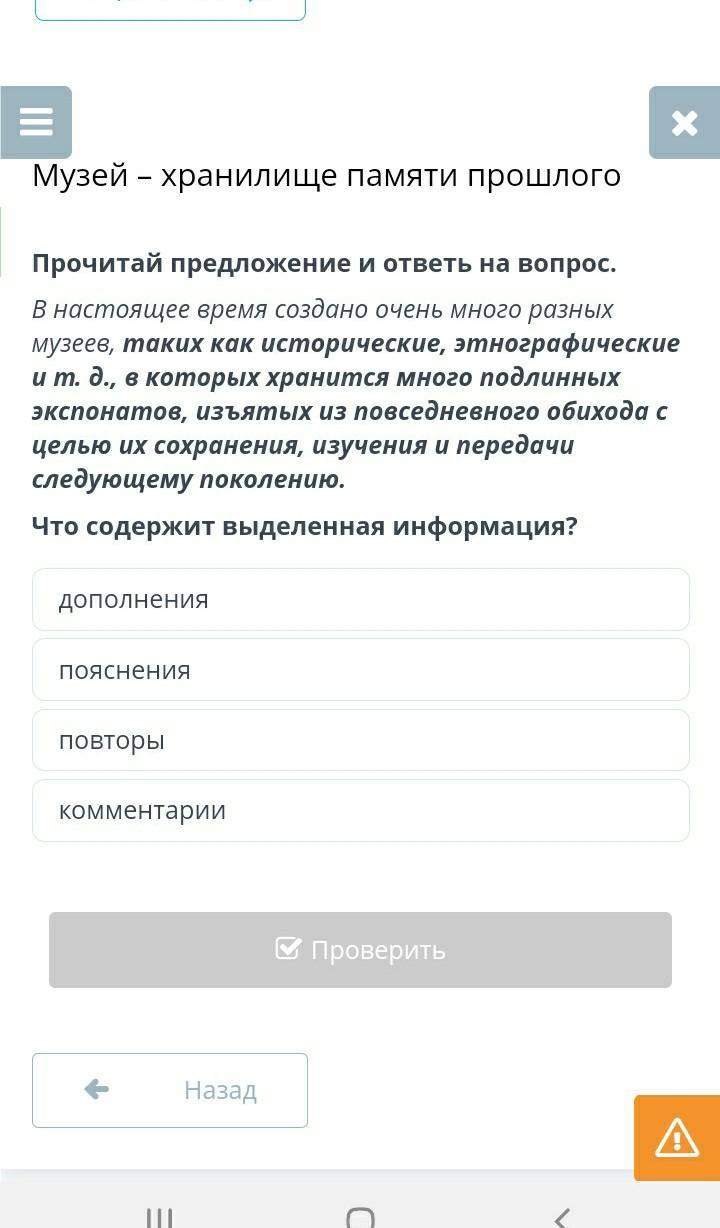
Task: Select the answer «комментарии»
Action: pyautogui.click(x=361, y=810)
